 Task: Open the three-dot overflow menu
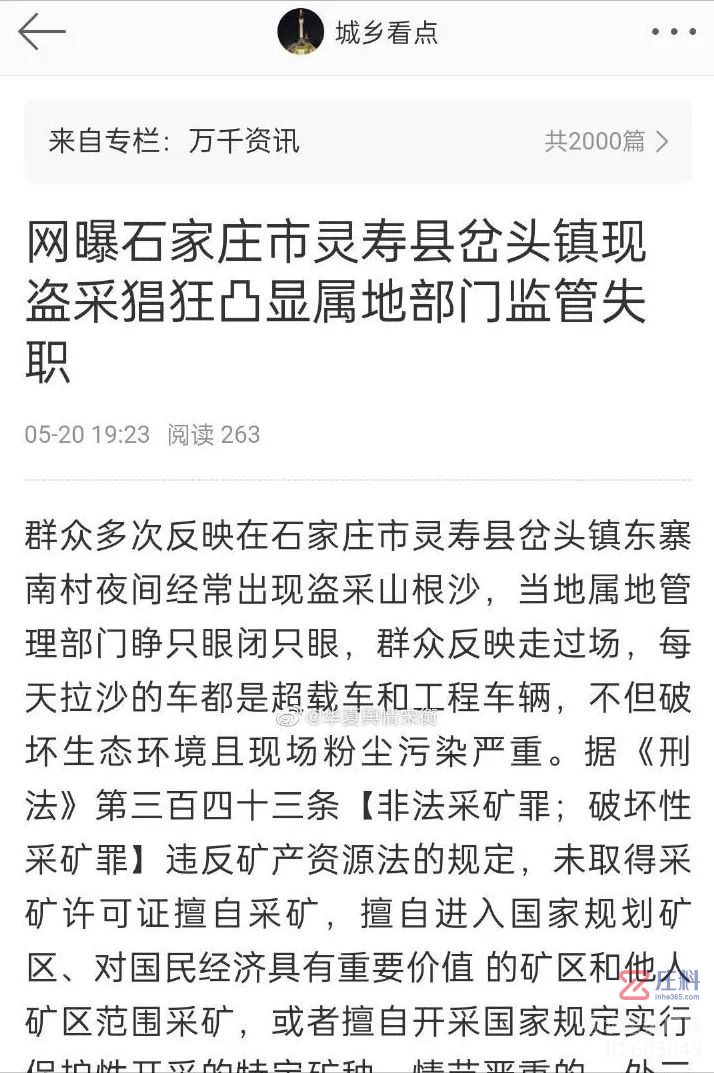pyautogui.click(x=674, y=32)
